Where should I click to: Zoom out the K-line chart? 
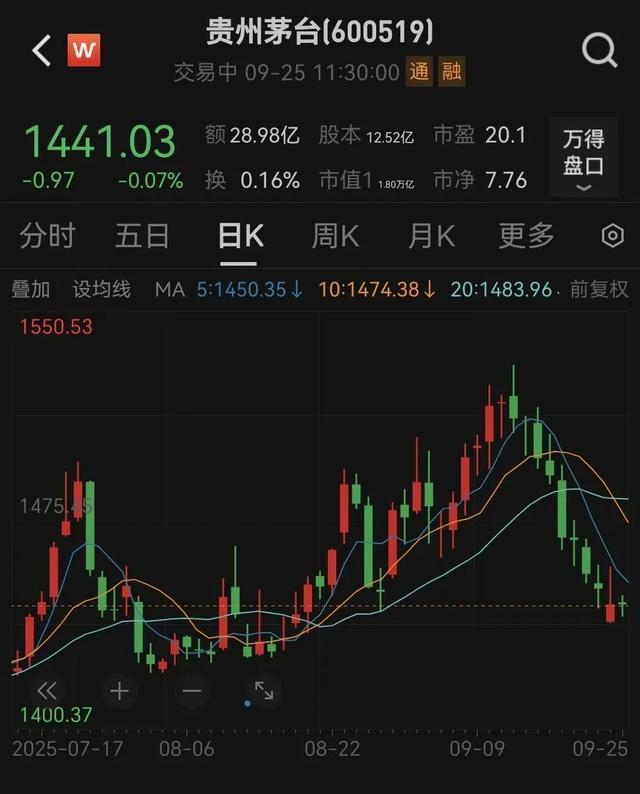(x=192, y=690)
